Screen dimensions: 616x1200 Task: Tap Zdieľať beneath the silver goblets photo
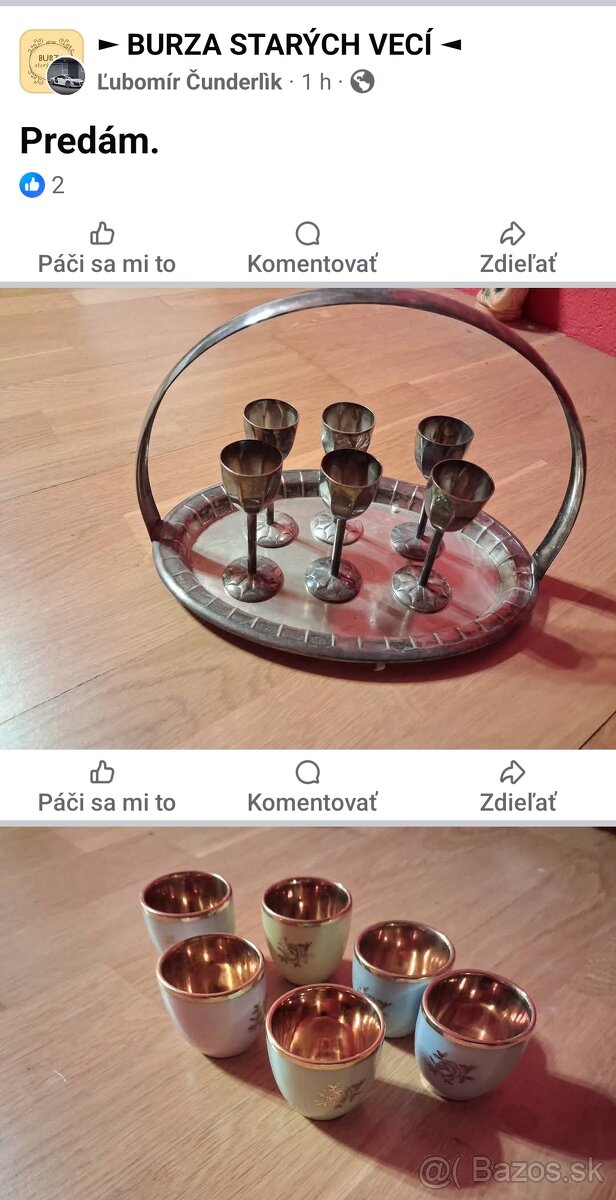point(517,787)
